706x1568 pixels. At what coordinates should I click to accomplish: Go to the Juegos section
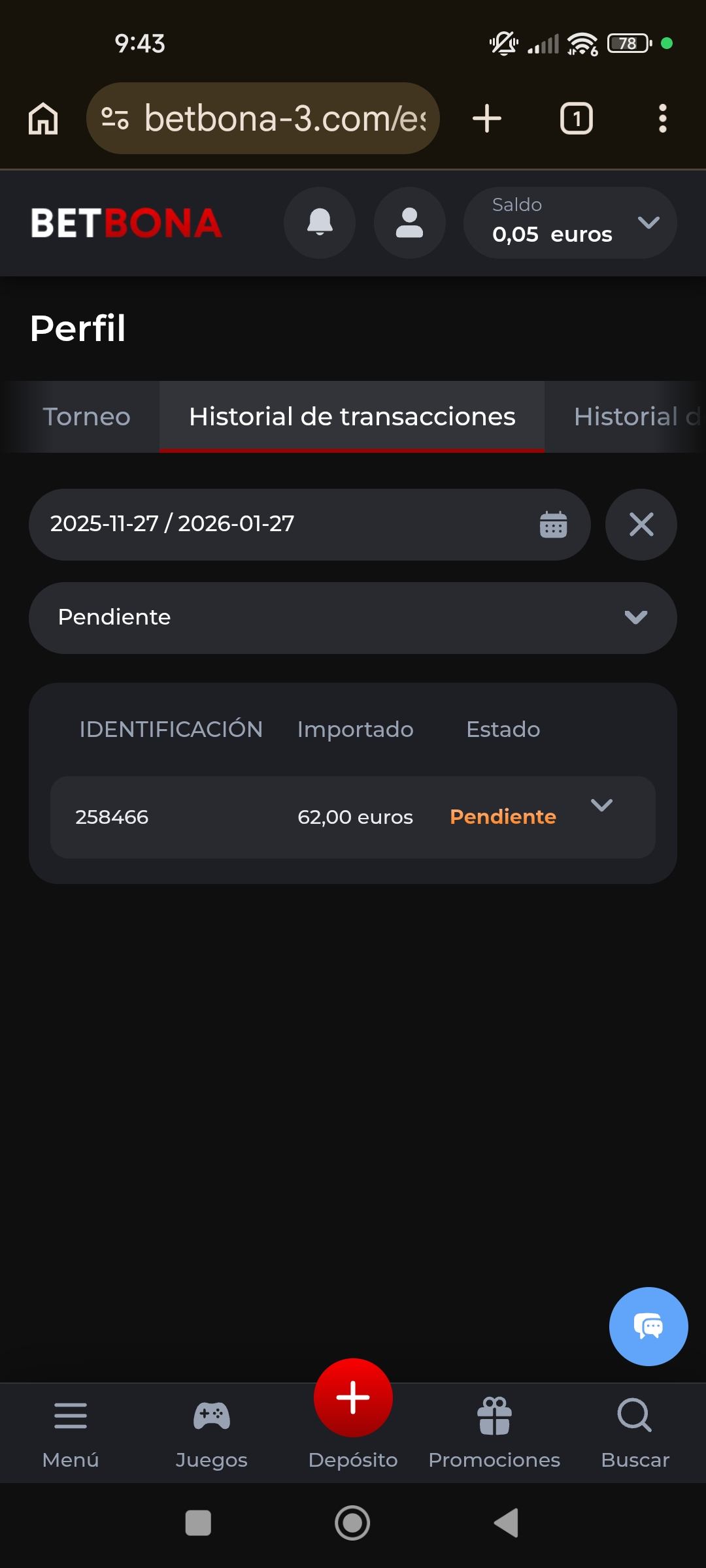212,1431
